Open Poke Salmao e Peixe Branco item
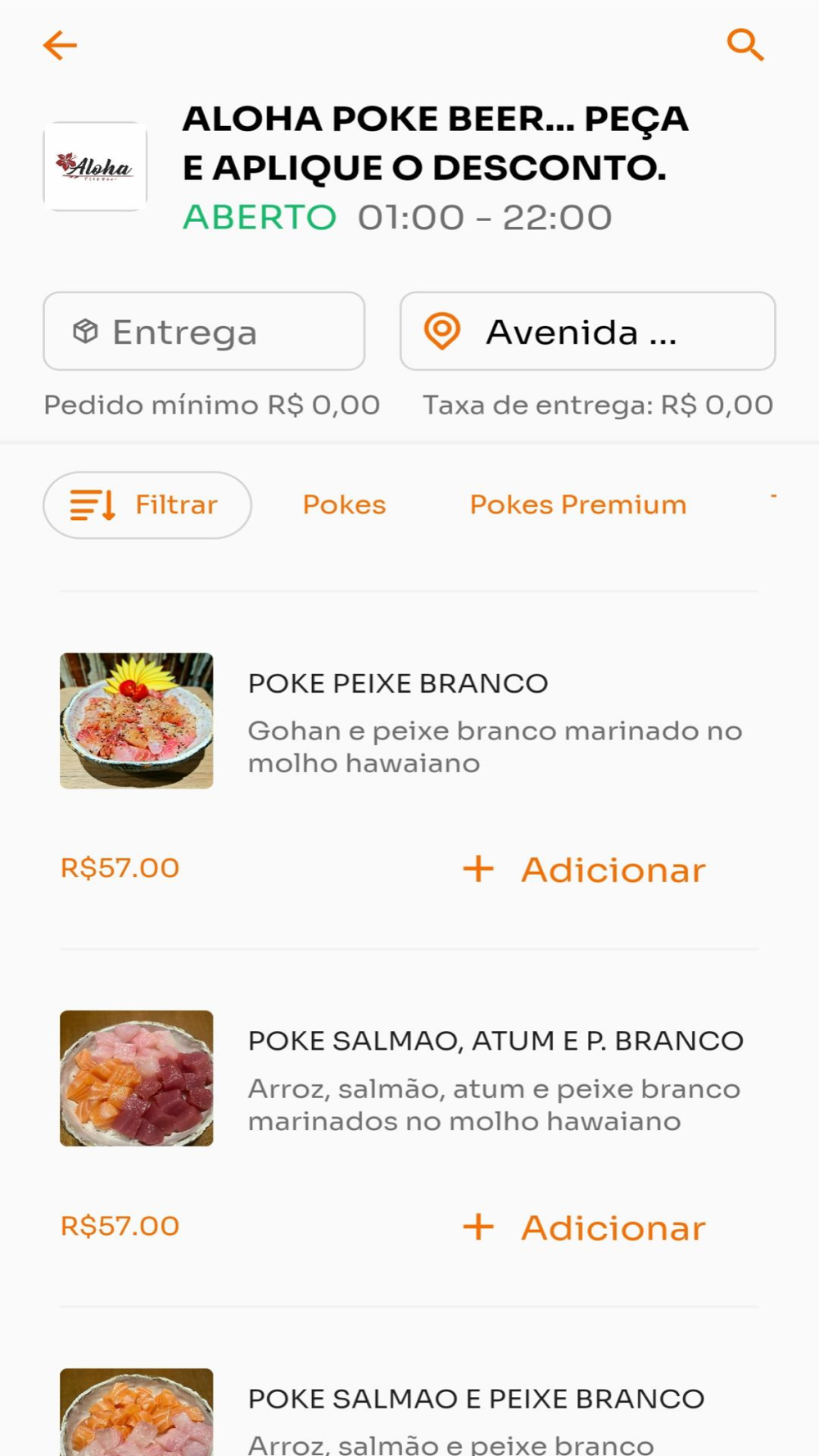Viewport: 819px width, 1456px height. (476, 1399)
